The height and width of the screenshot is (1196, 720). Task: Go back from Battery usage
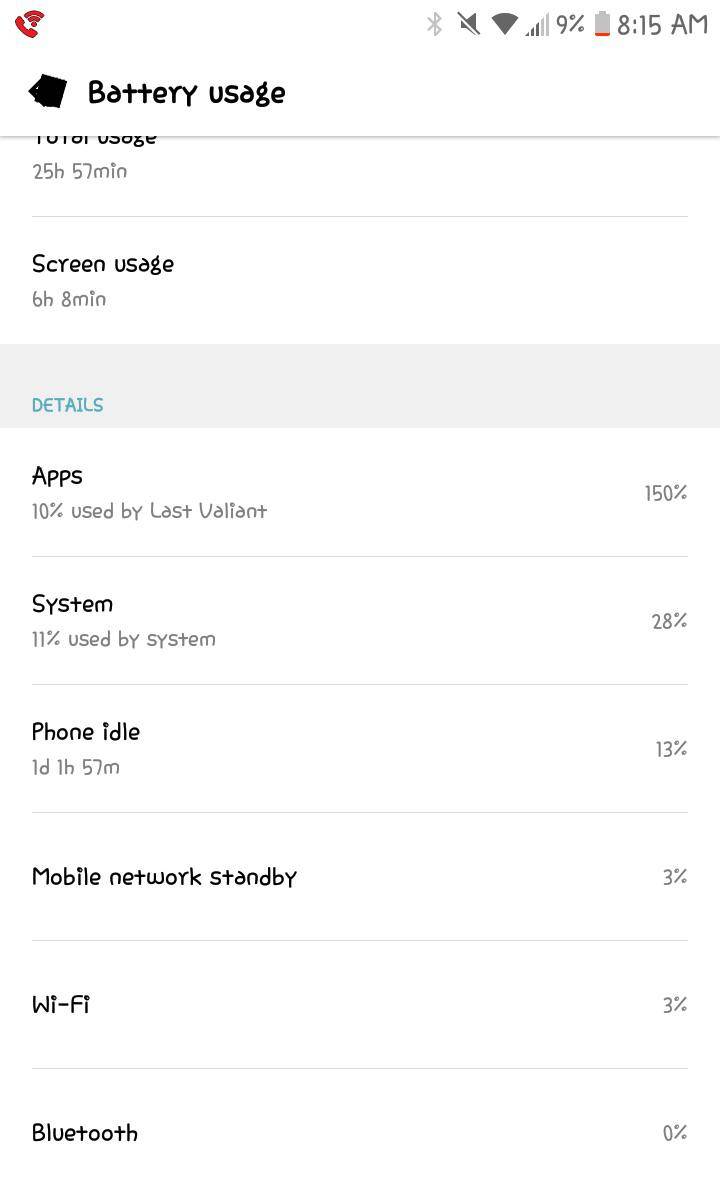point(47,92)
